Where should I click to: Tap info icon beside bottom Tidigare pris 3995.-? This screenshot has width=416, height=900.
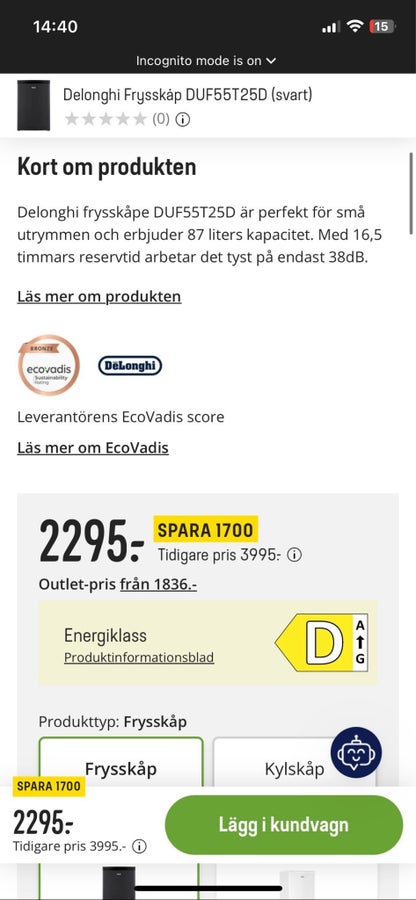pos(139,846)
